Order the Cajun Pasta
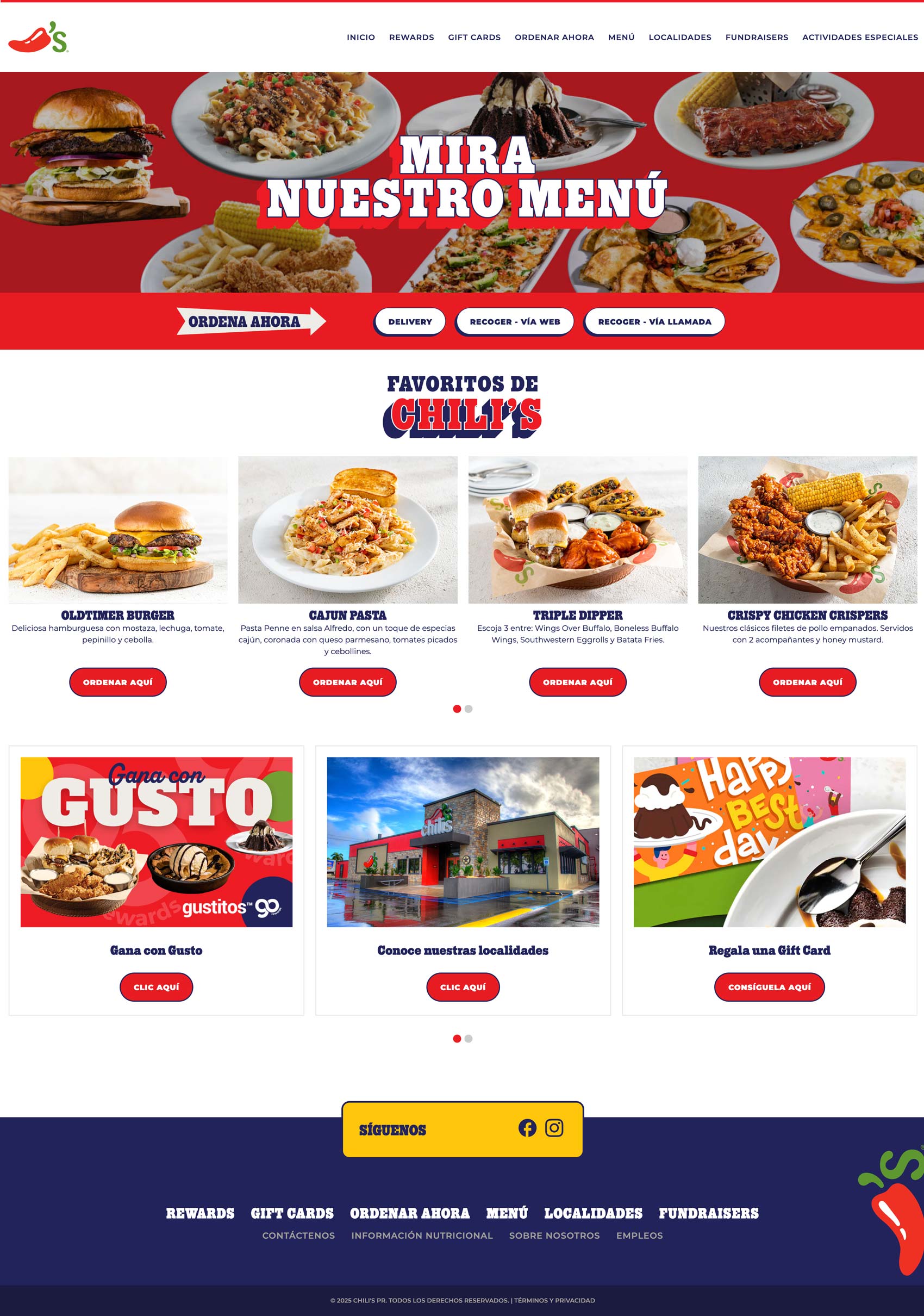The width and height of the screenshot is (924, 1316). pyautogui.click(x=347, y=682)
